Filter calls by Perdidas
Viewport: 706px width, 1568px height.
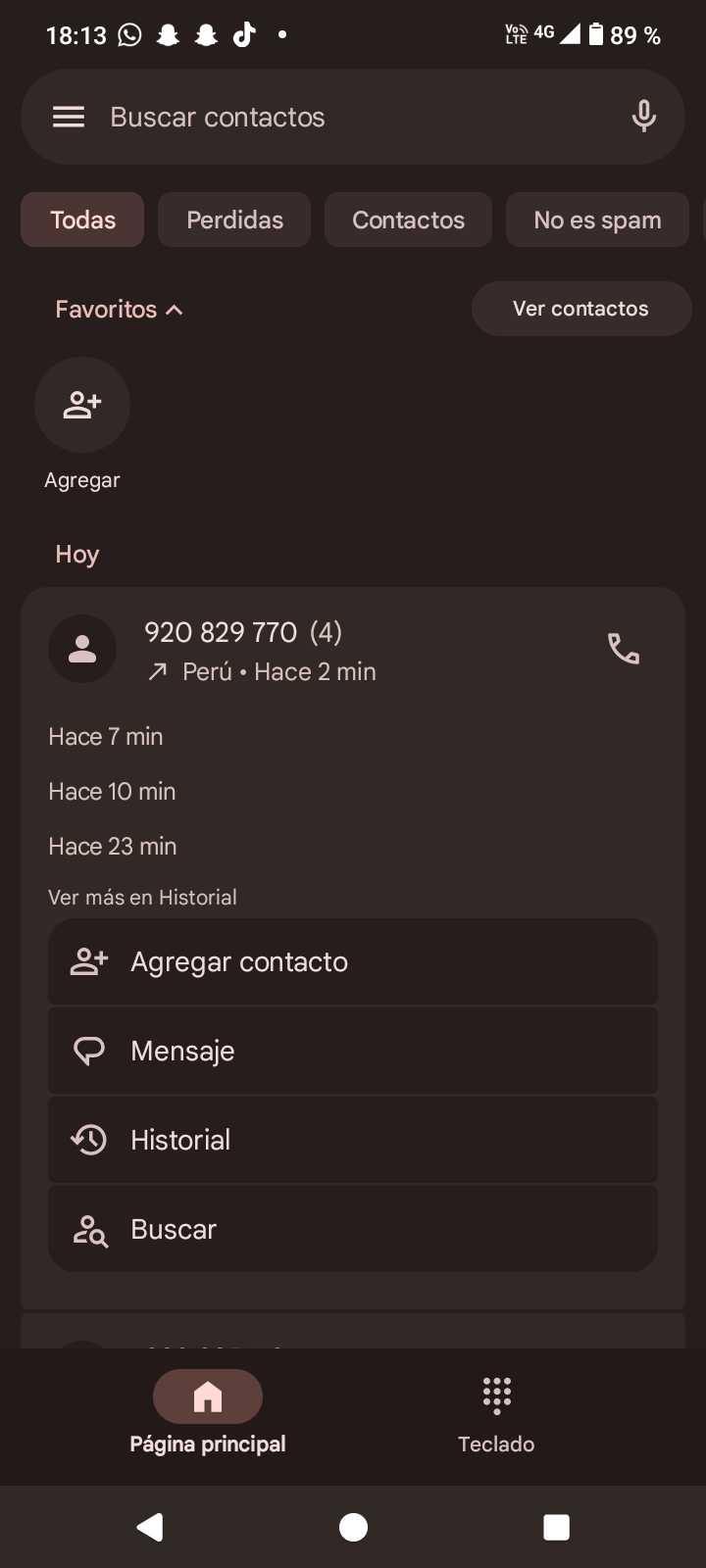coord(234,220)
